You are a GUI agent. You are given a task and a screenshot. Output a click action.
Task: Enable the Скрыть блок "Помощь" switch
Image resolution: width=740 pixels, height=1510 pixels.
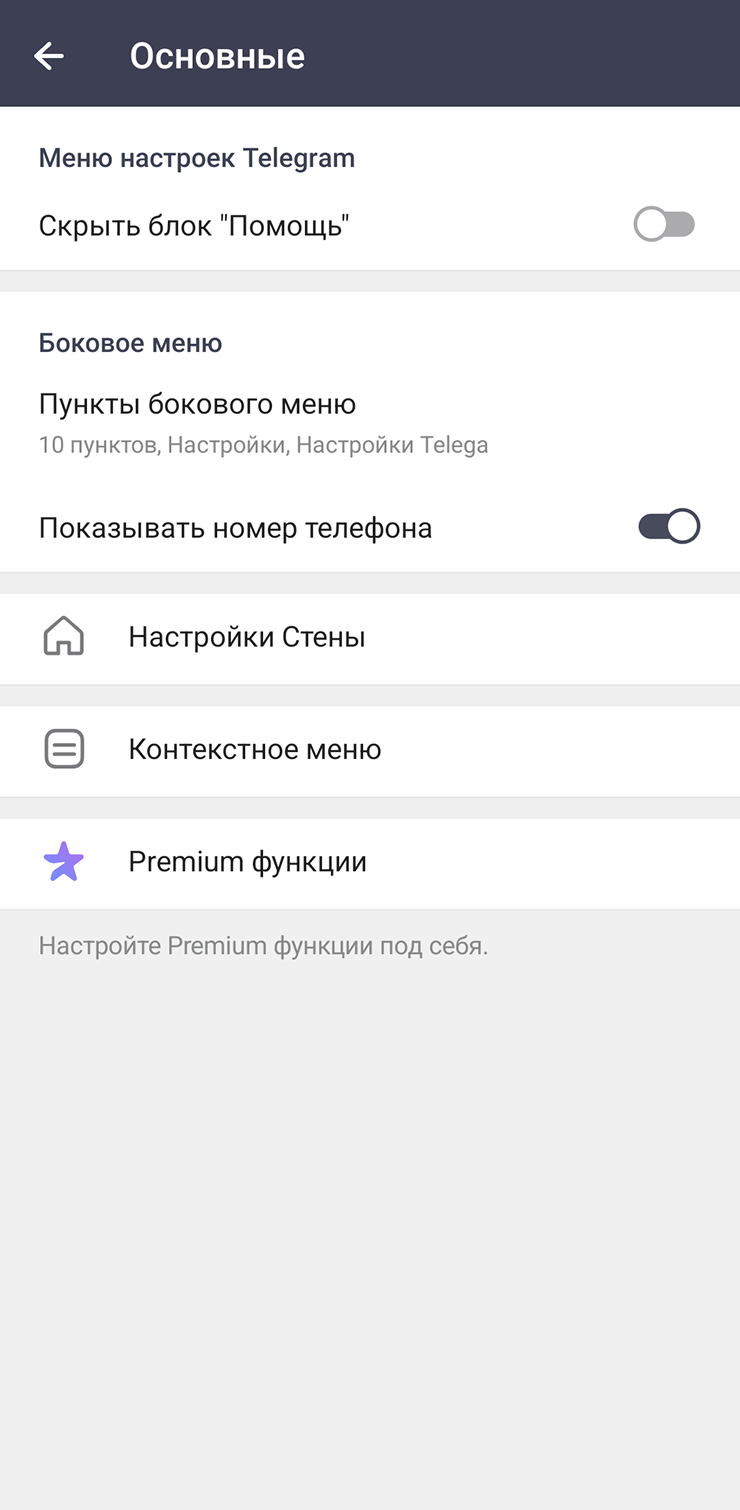point(664,225)
